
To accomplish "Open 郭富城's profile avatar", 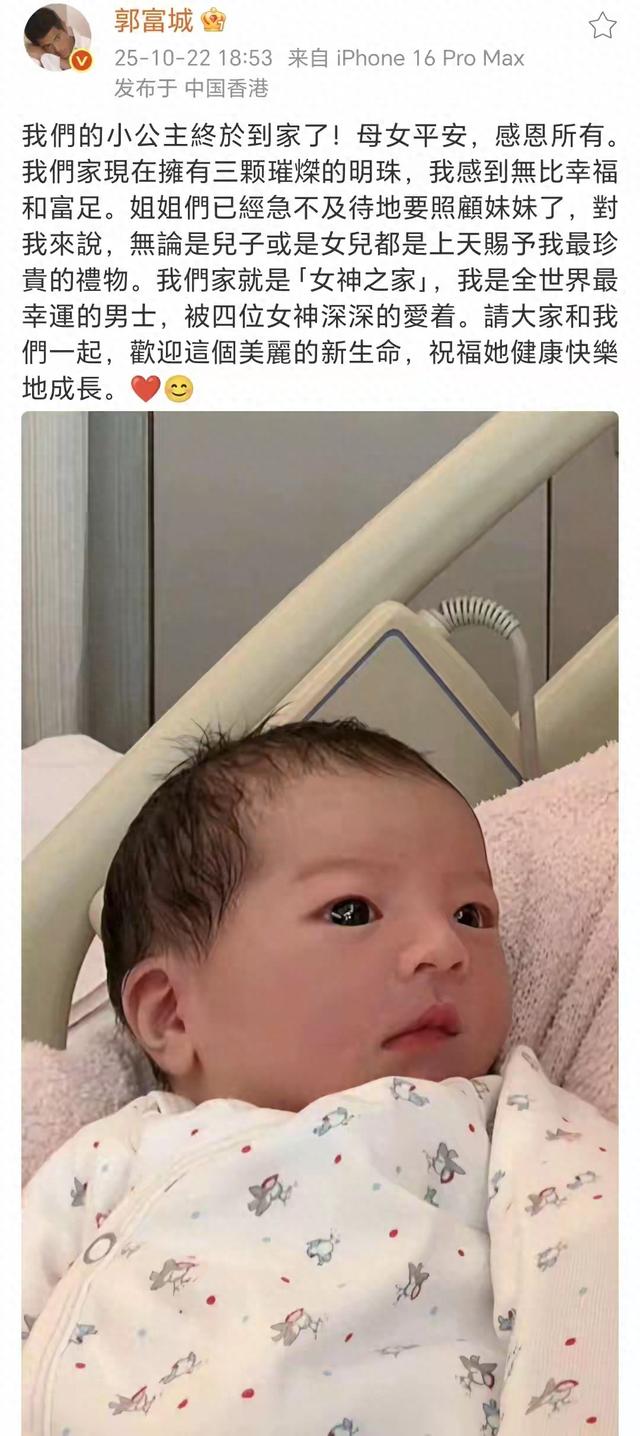I will click(58, 38).
